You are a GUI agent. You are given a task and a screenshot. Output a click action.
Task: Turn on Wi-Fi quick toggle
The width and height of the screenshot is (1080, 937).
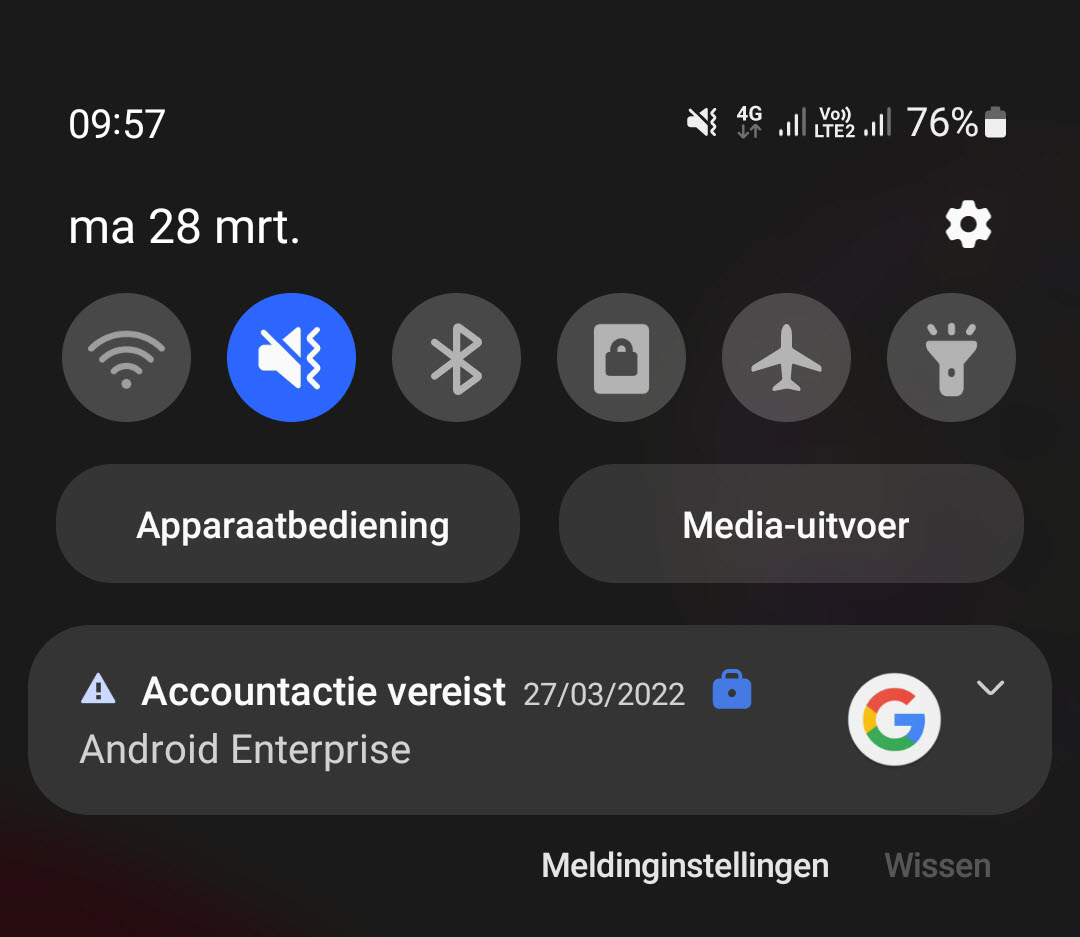[126, 357]
